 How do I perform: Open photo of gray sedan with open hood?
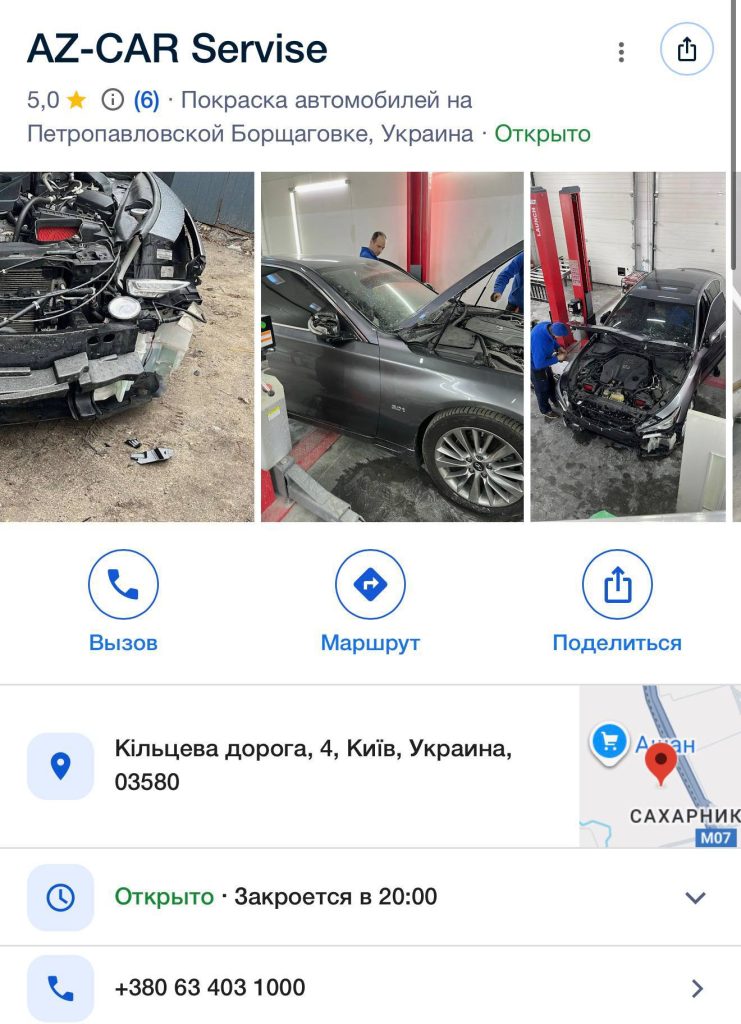[x=392, y=346]
